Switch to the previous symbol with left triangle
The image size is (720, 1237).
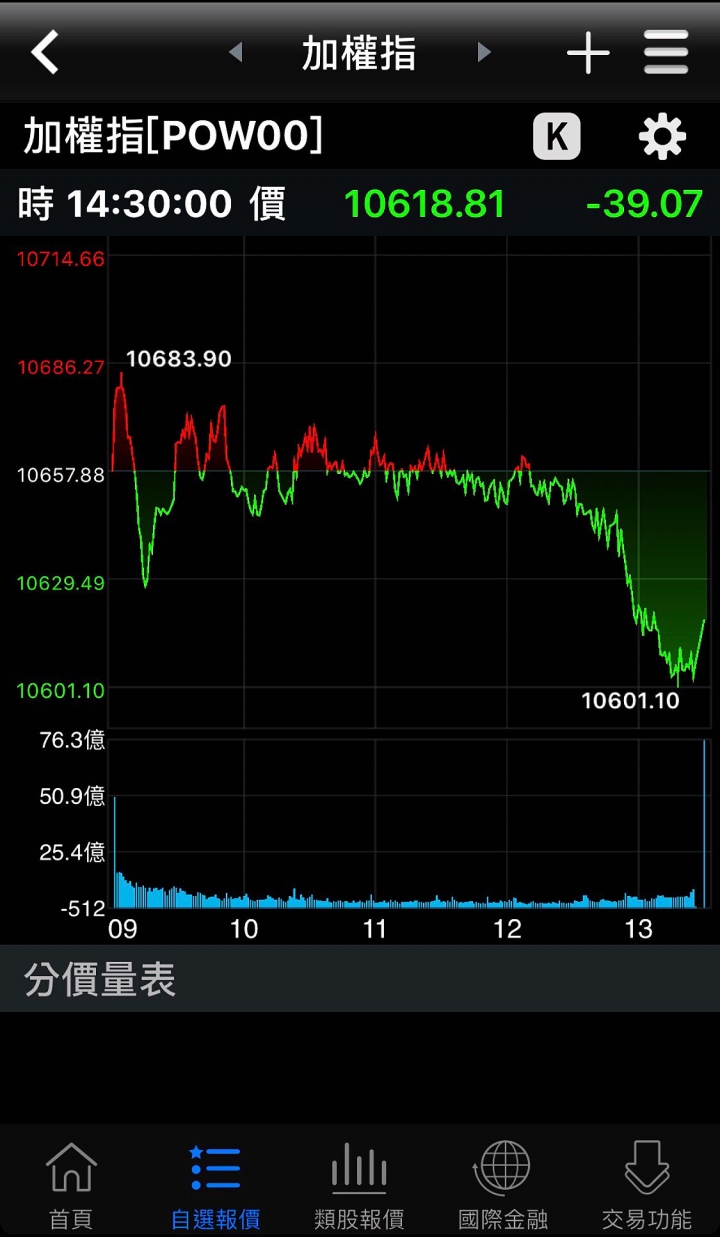236,52
